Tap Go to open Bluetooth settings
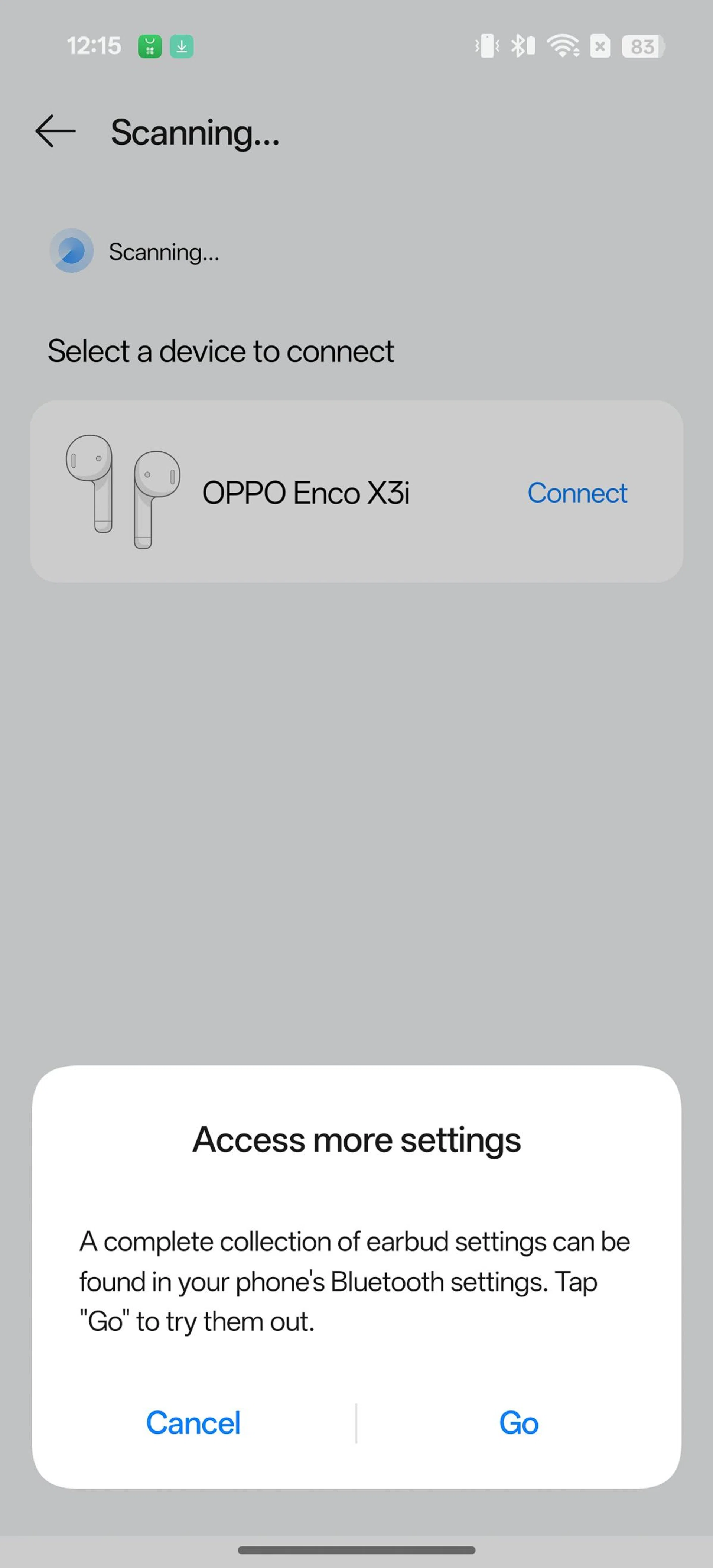The width and height of the screenshot is (713, 1568). tap(518, 1424)
